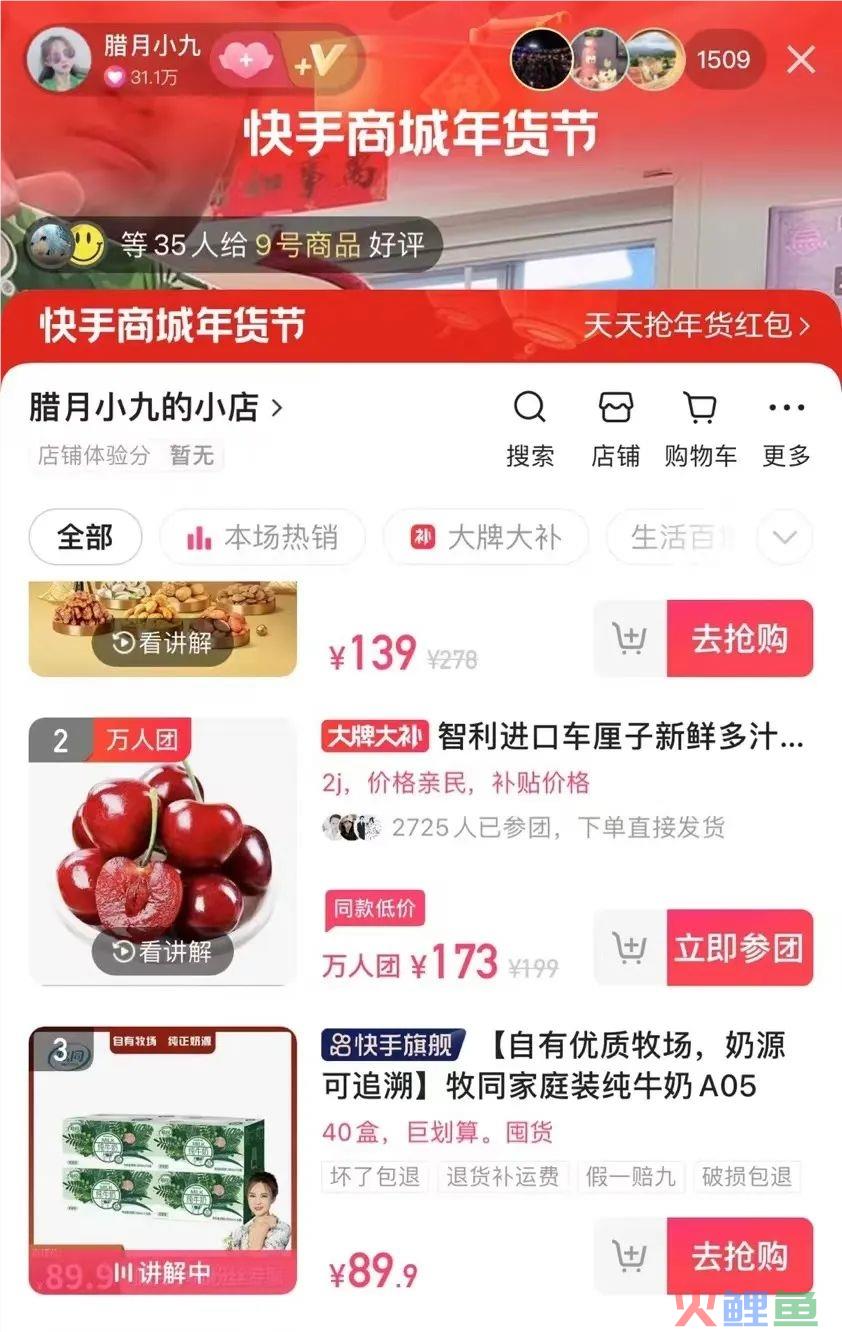842x1332 pixels.
Task: Tap 去抢购 for 牧同 pure milk
Action: point(739,1256)
